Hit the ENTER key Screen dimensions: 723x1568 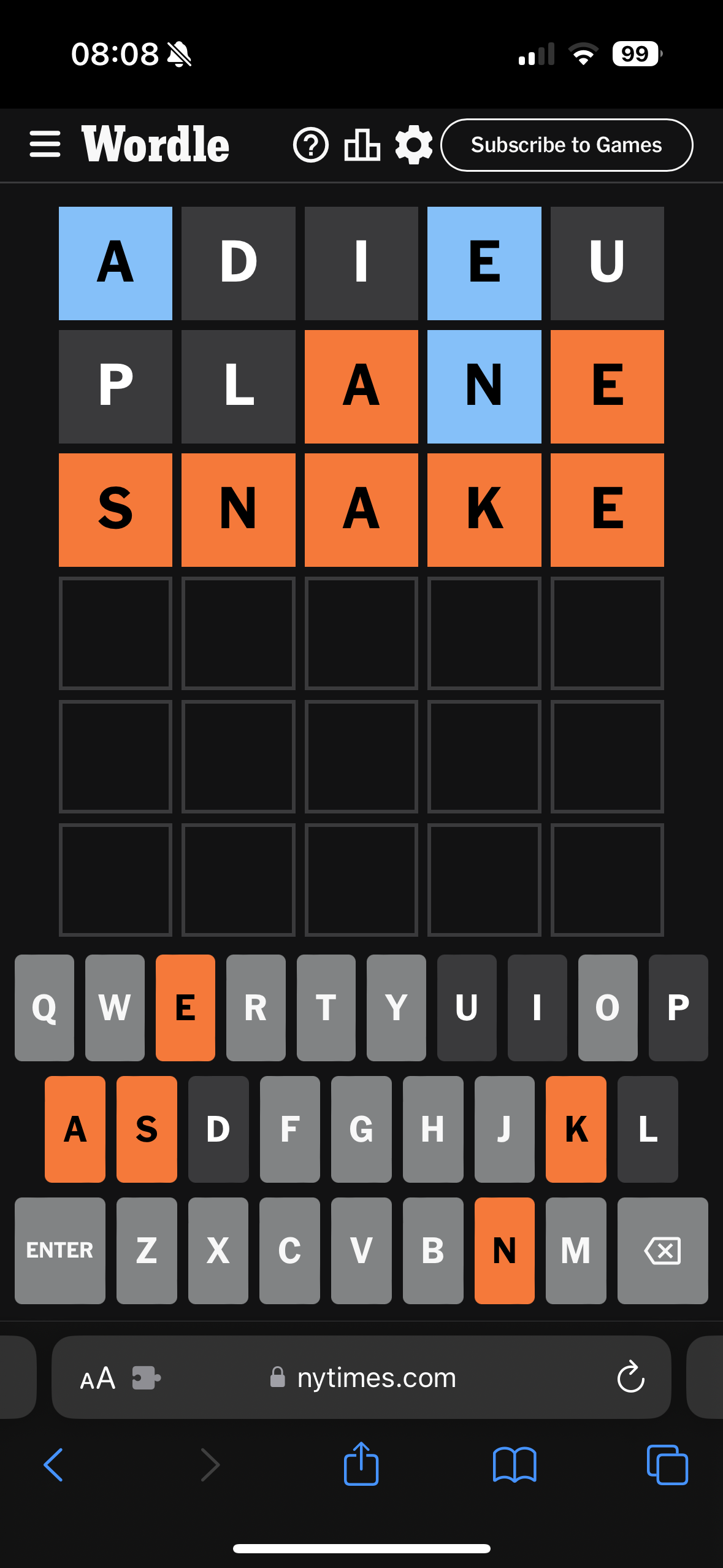59,1250
